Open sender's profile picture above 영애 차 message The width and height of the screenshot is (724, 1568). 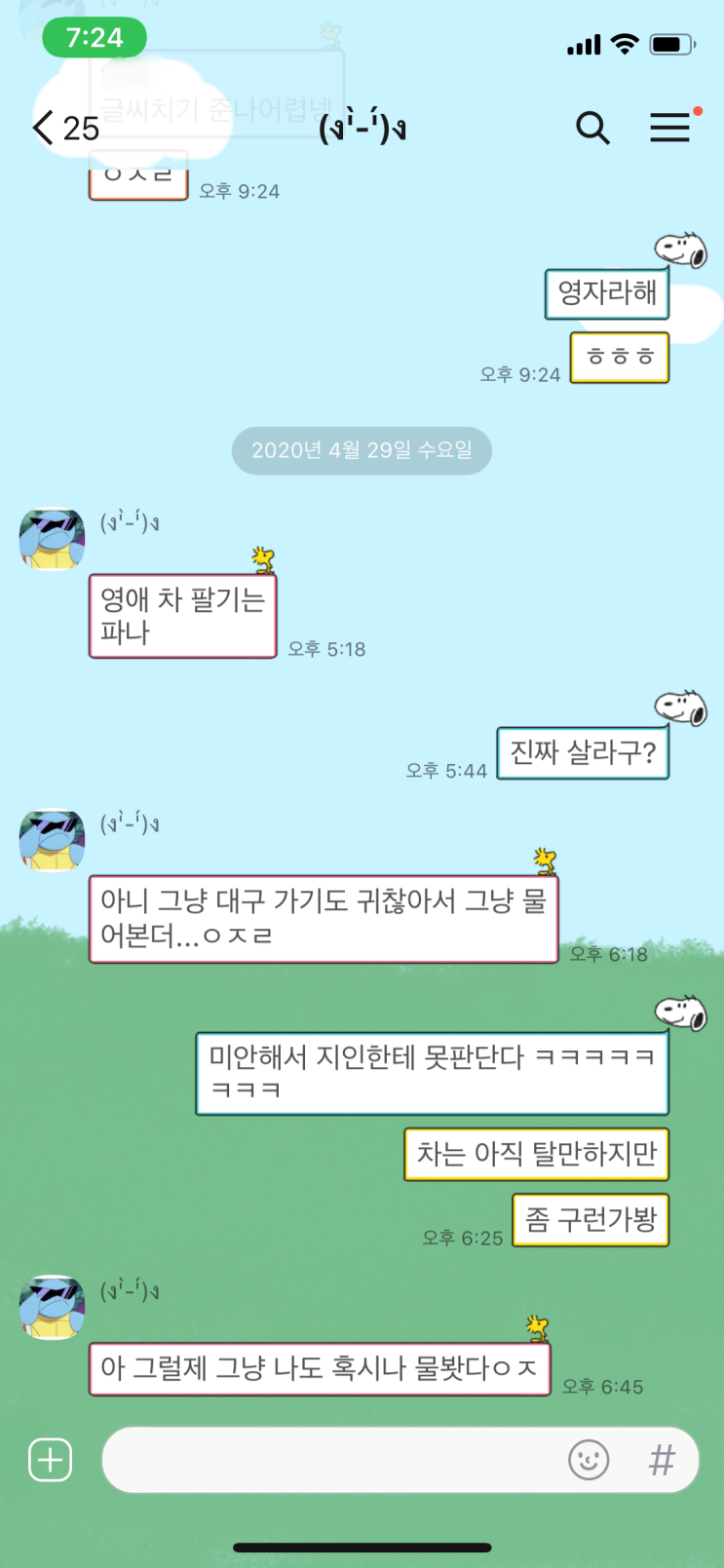point(52,539)
